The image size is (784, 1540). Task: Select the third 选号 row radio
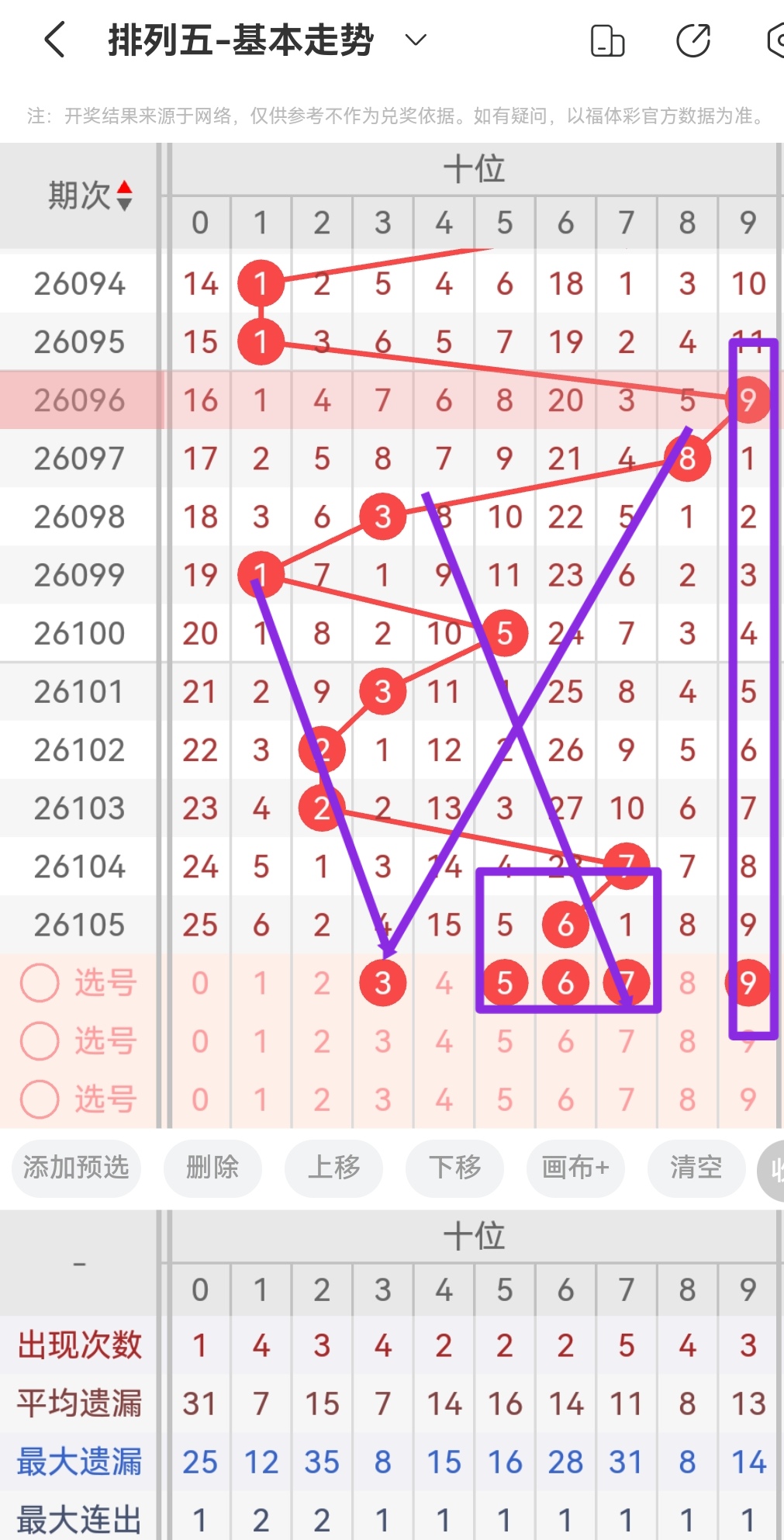(40, 1099)
